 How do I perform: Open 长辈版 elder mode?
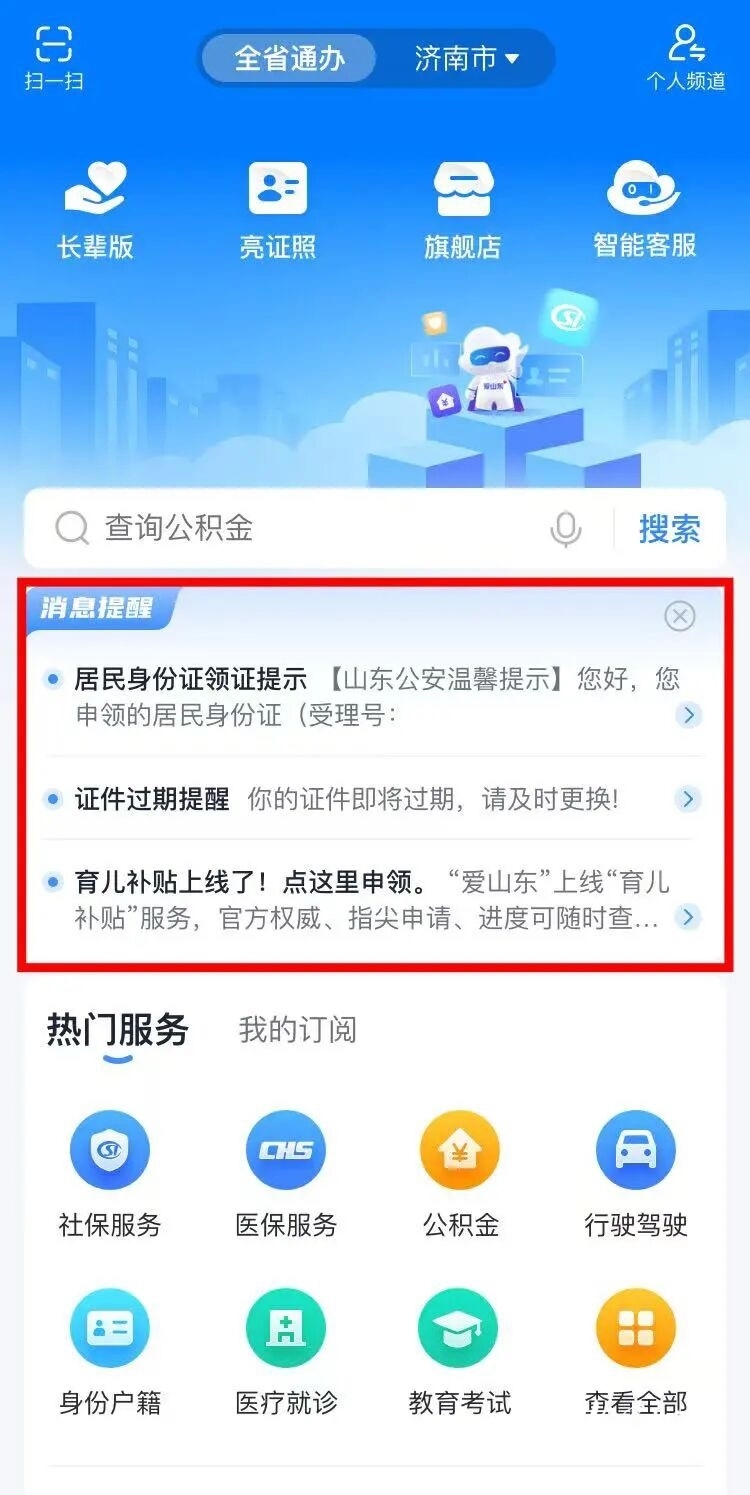coord(95,211)
